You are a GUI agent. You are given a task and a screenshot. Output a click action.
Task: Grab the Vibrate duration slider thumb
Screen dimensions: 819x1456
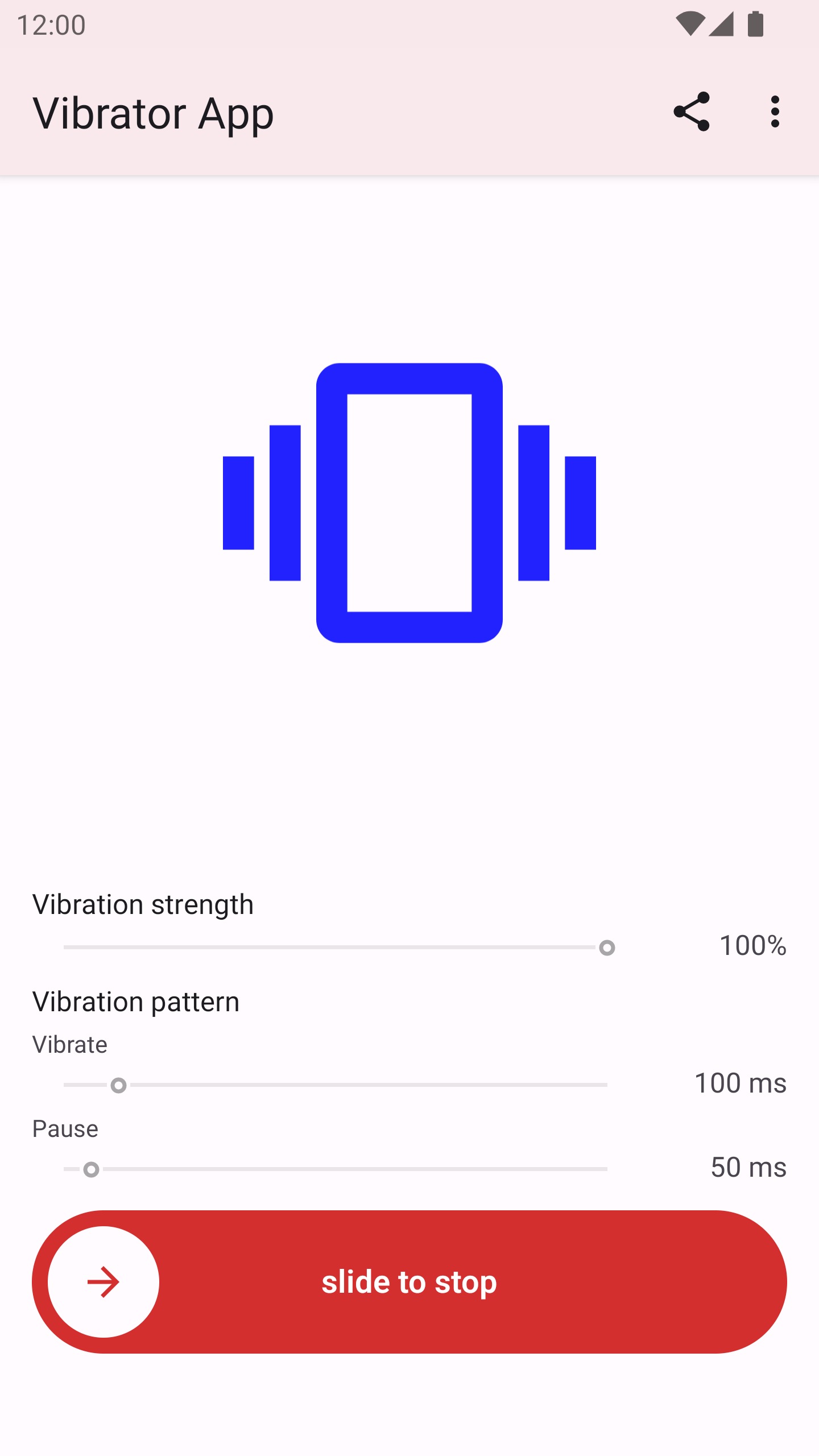[x=119, y=1083]
